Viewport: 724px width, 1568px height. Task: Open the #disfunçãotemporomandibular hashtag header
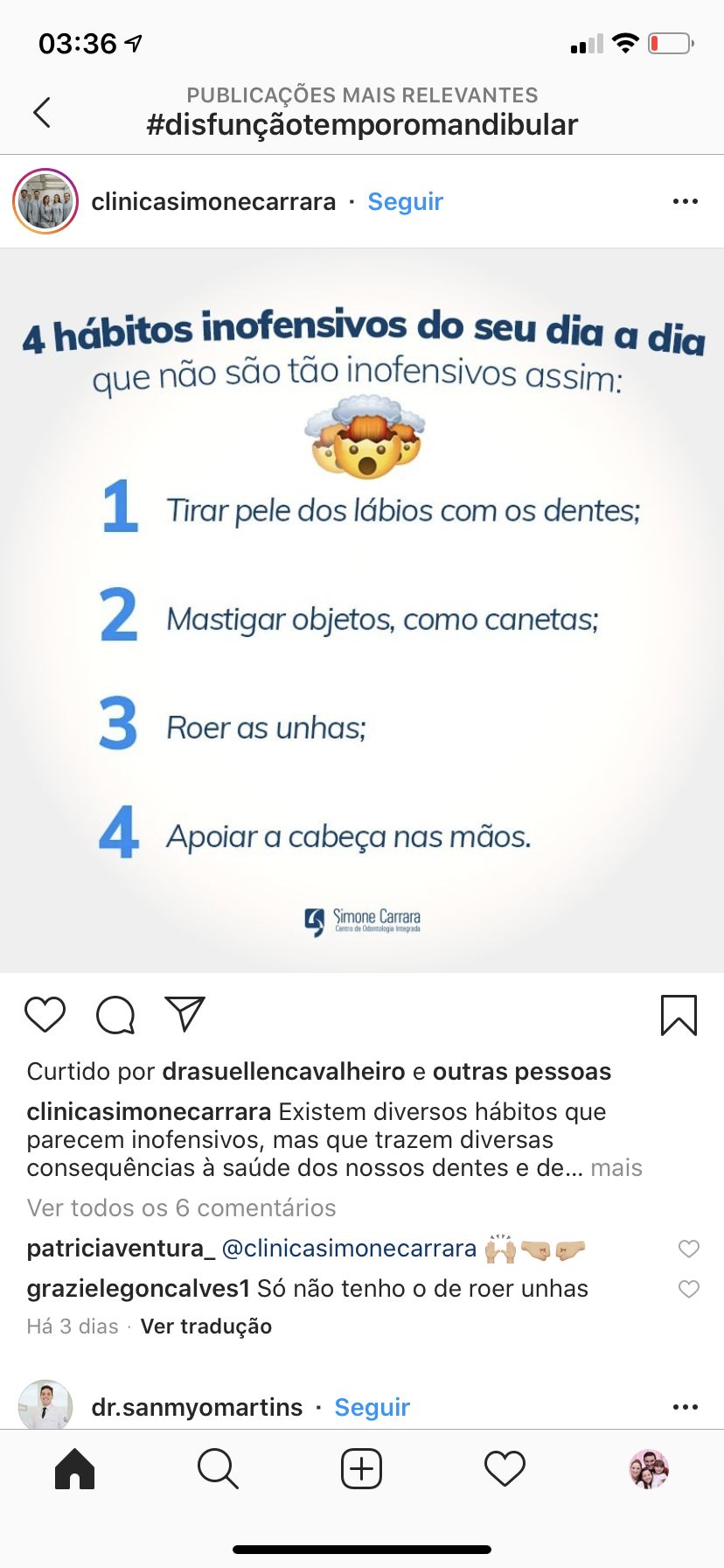pos(362,123)
